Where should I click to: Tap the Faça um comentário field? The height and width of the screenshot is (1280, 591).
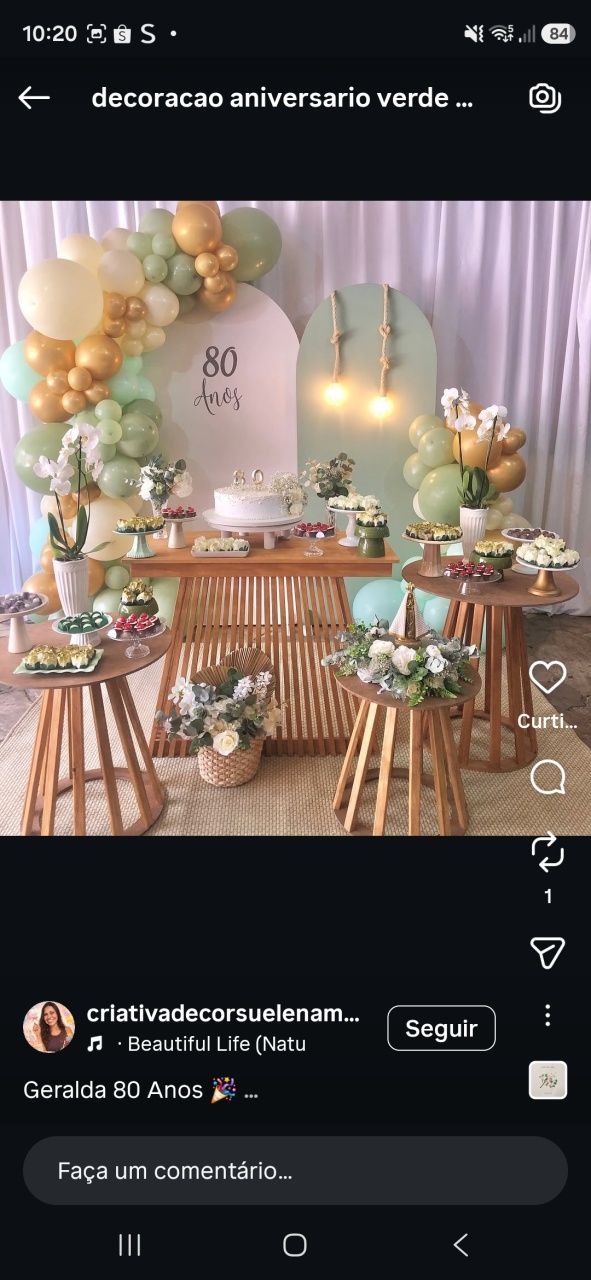295,1170
